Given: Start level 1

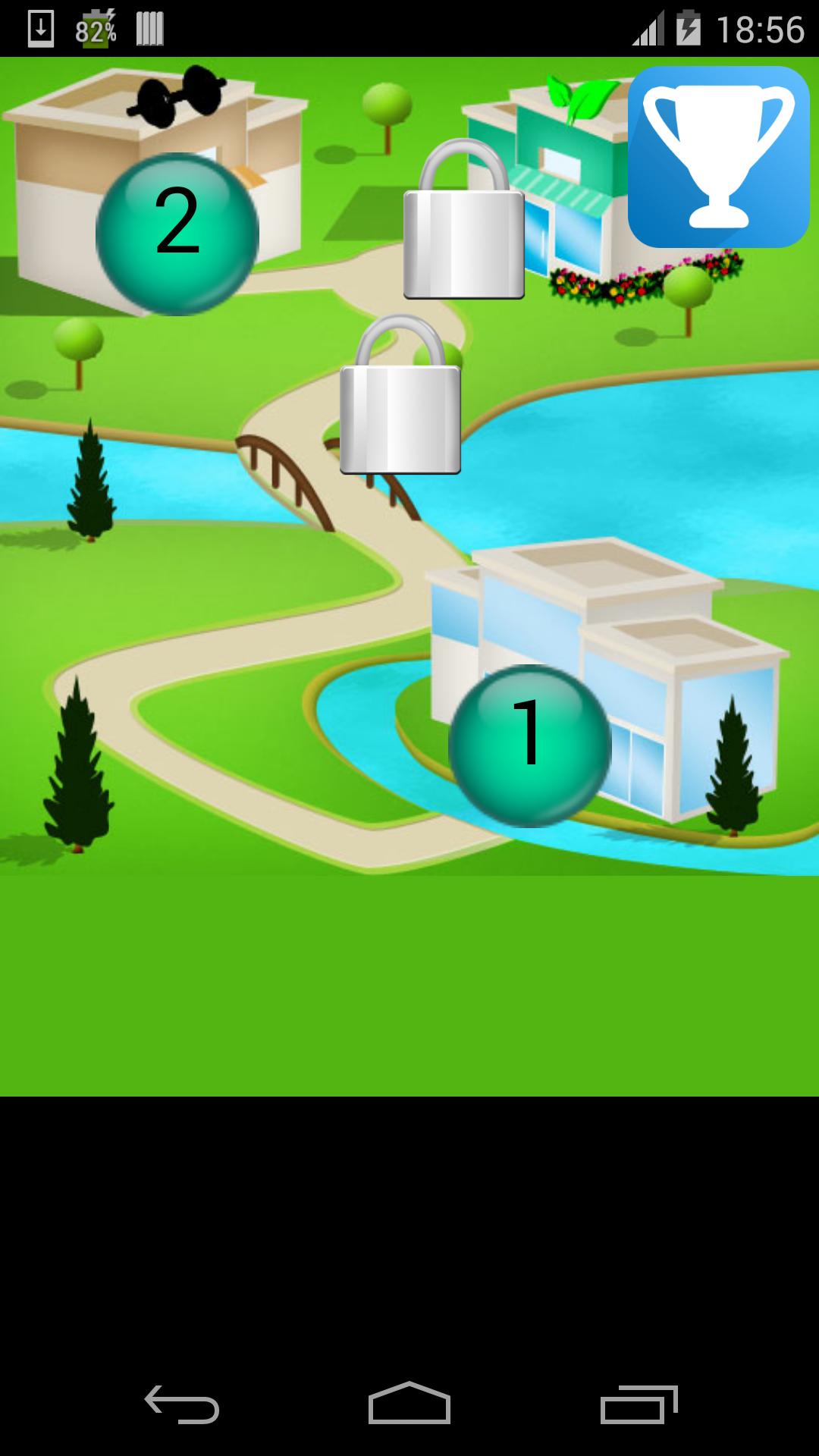Looking at the screenshot, I should 529,745.
